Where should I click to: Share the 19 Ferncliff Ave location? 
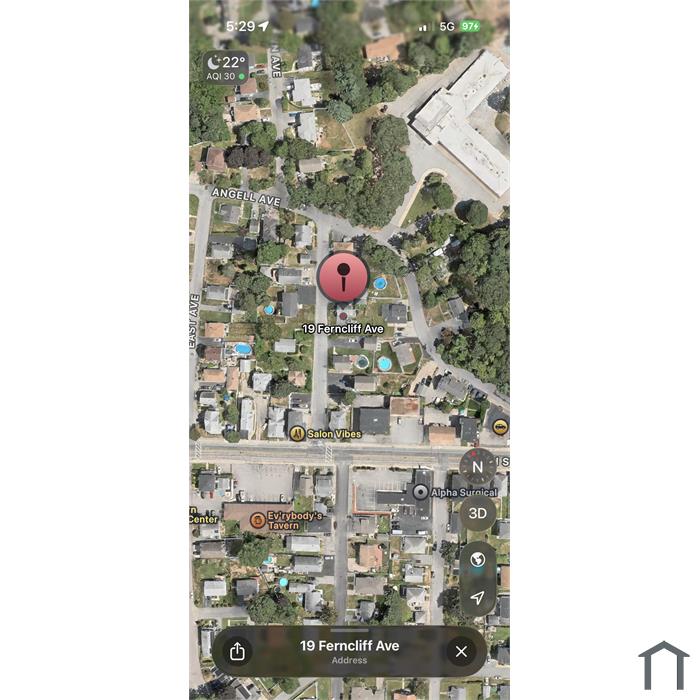[237, 651]
